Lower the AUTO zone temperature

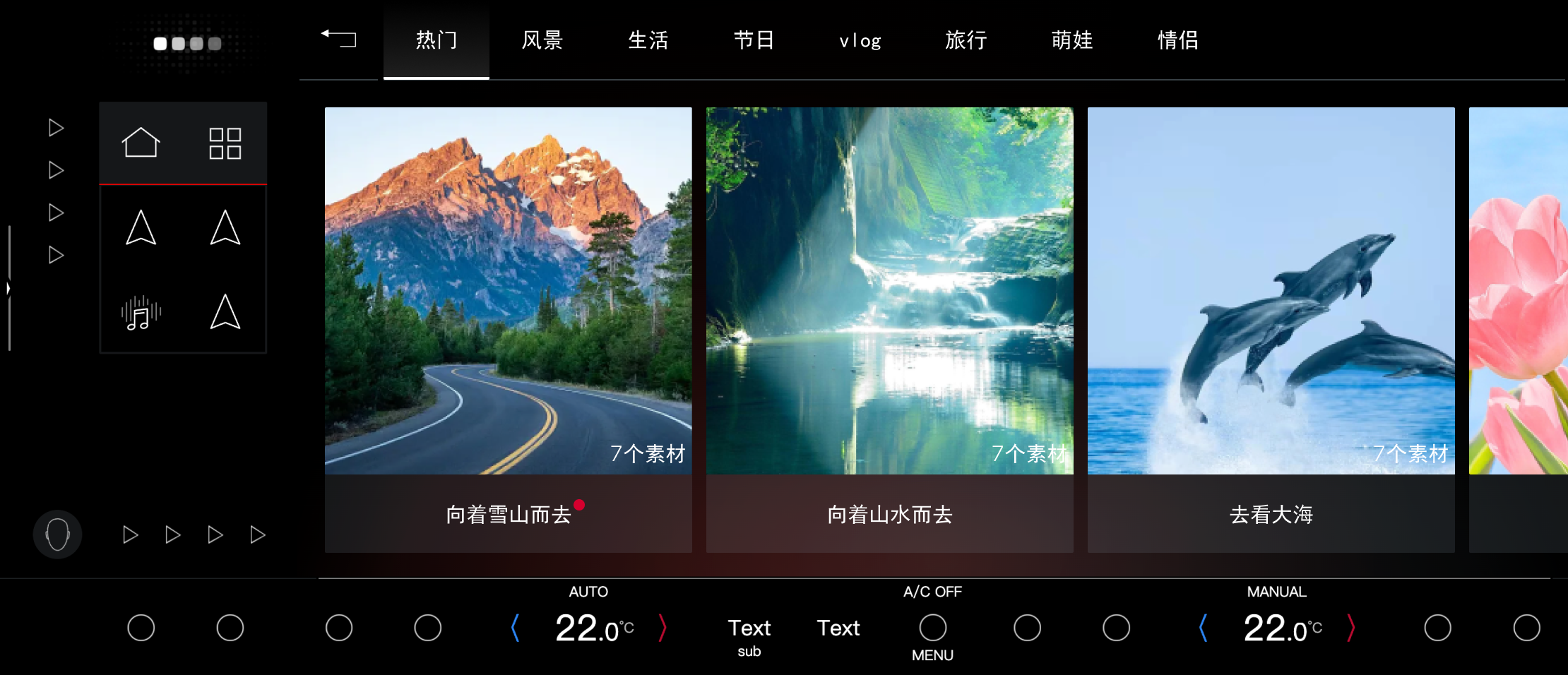coord(515,628)
